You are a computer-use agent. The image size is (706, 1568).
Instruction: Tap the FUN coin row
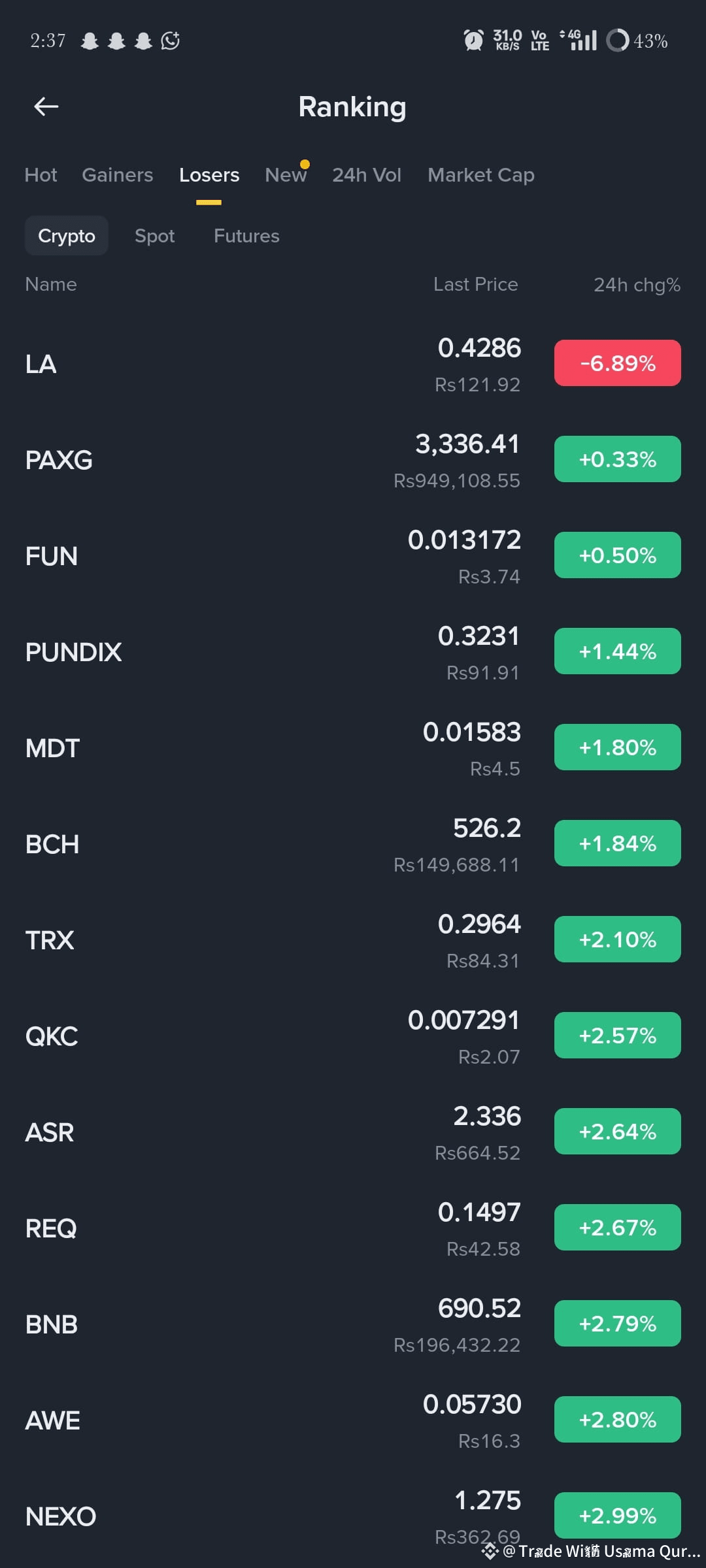coord(353,556)
